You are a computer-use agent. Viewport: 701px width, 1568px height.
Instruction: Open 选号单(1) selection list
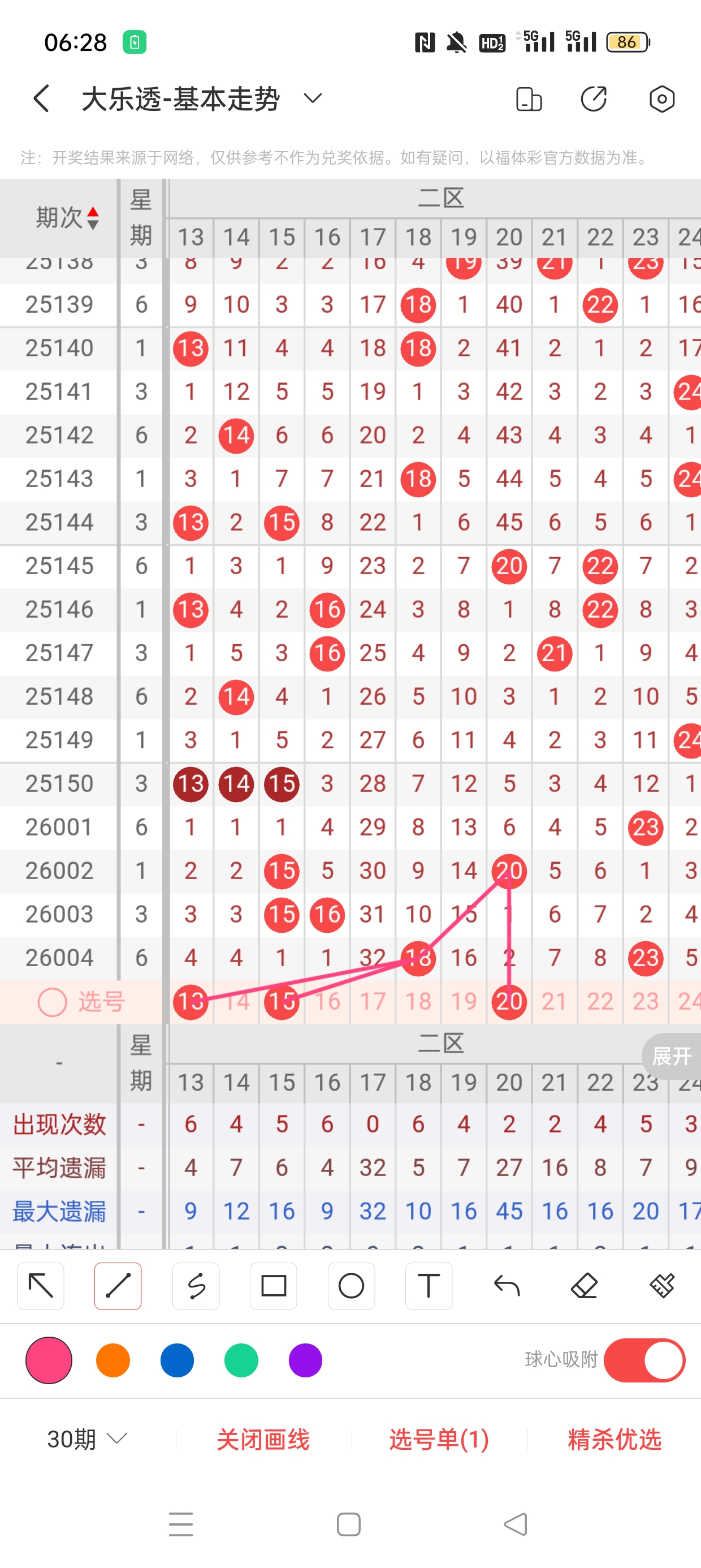[x=439, y=1439]
